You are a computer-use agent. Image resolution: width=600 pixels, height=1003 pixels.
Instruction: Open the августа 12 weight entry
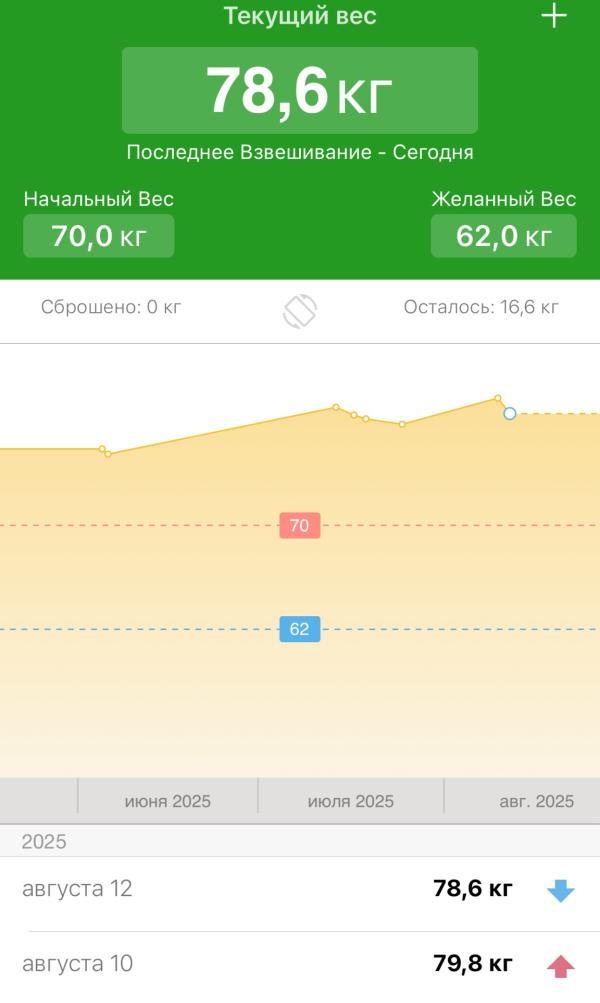(x=300, y=889)
